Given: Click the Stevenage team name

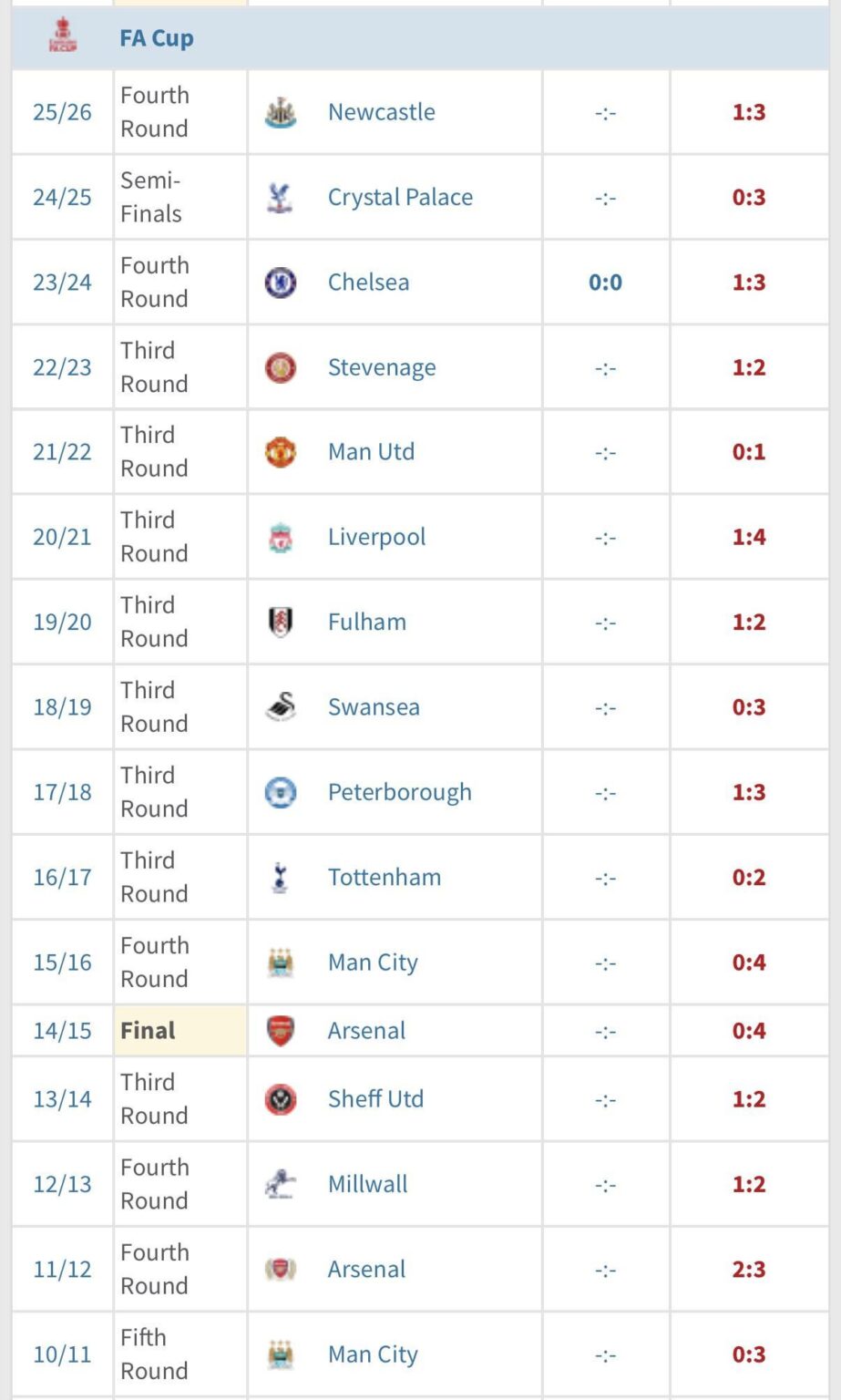Looking at the screenshot, I should coord(381,366).
